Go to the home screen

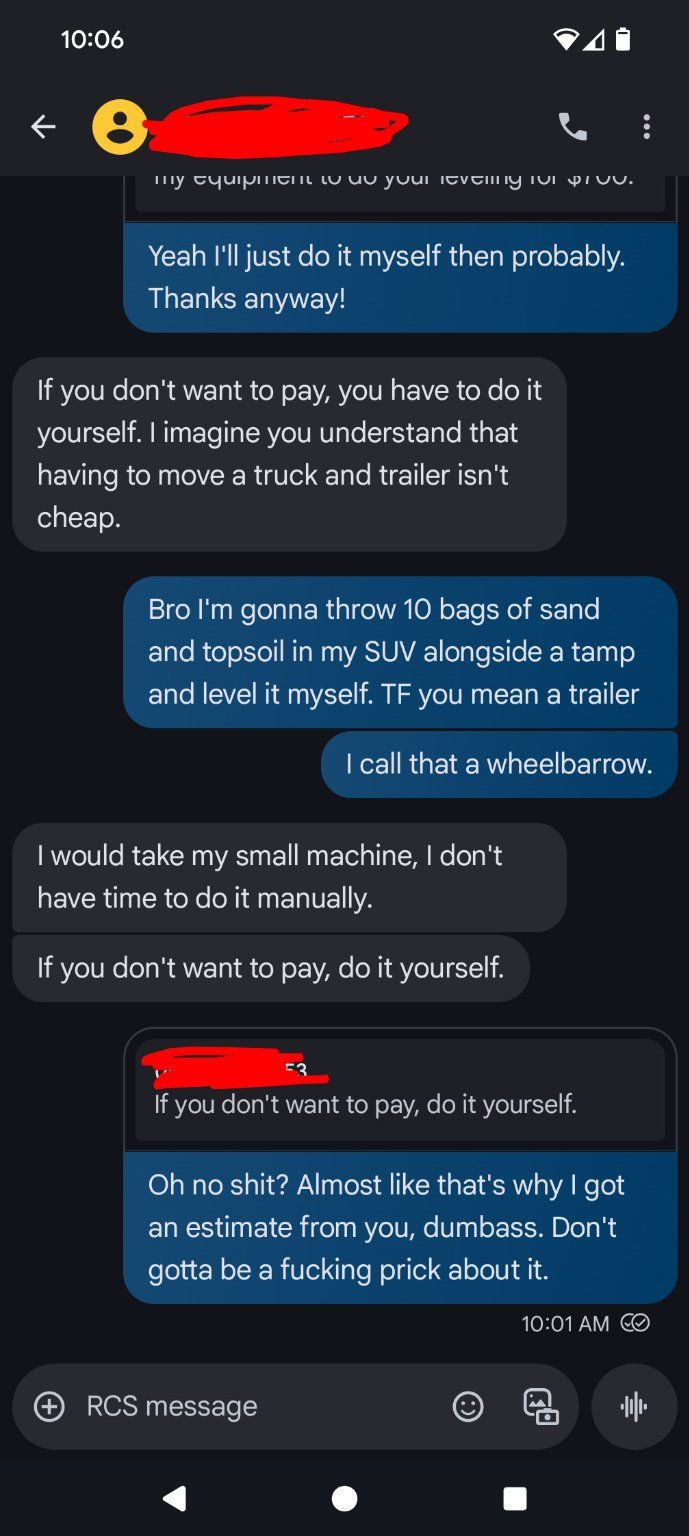click(x=344, y=1497)
